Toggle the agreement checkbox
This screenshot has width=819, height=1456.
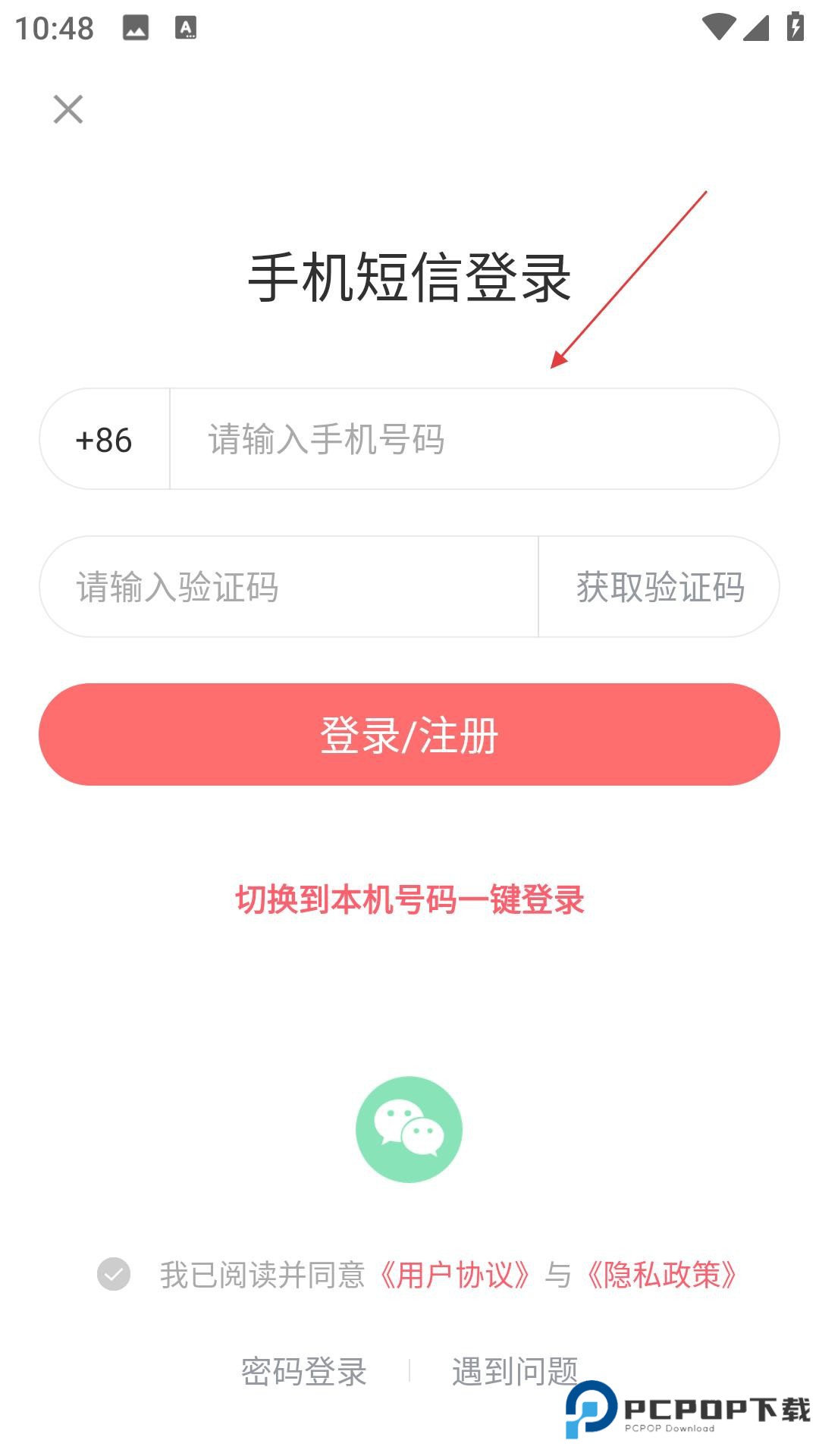pyautogui.click(x=114, y=1274)
